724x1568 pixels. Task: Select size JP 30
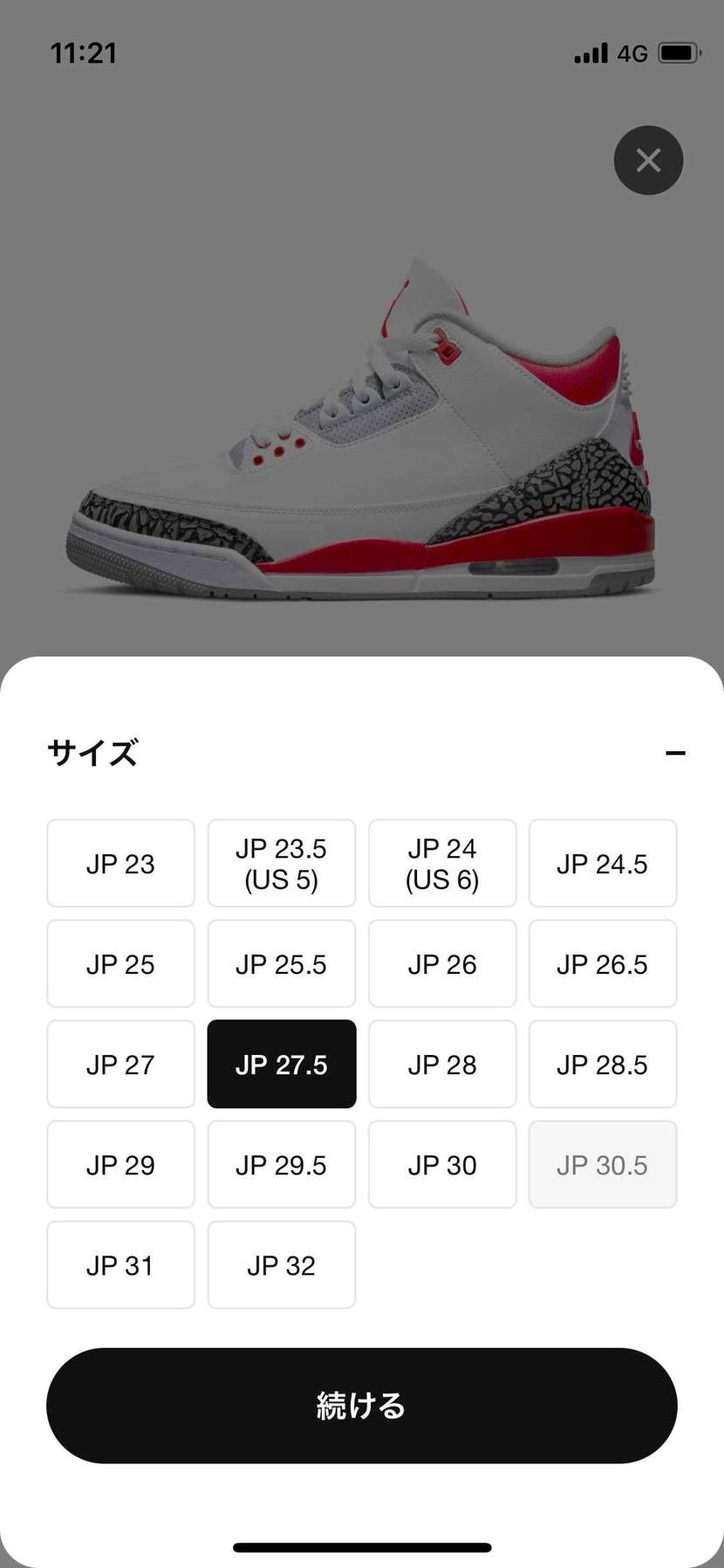[x=442, y=1165]
